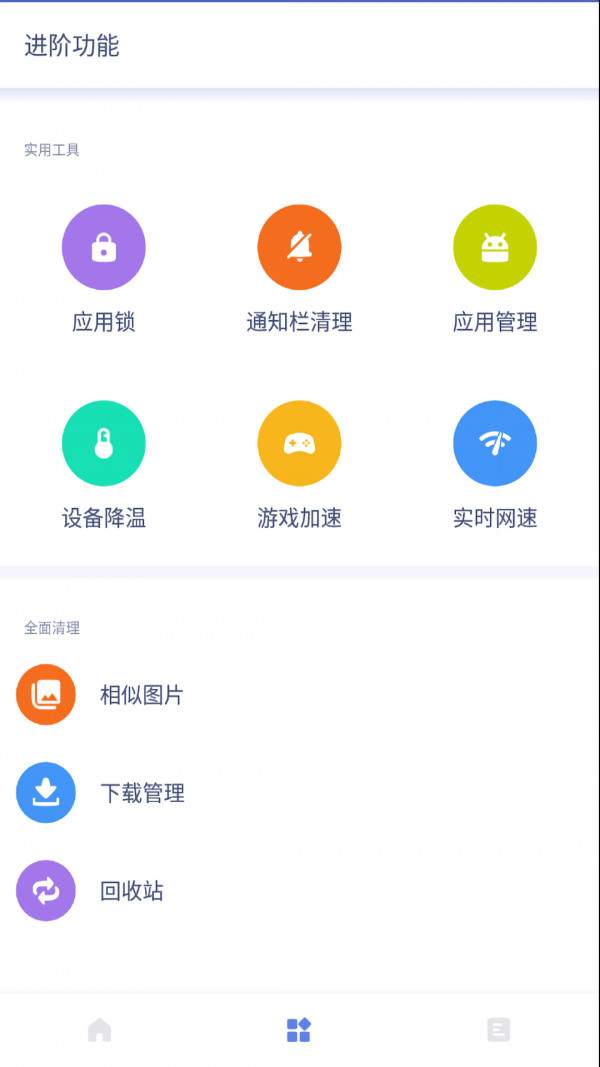The height and width of the screenshot is (1067, 600).
Task: Switch to the home tab
Action: [99, 1030]
